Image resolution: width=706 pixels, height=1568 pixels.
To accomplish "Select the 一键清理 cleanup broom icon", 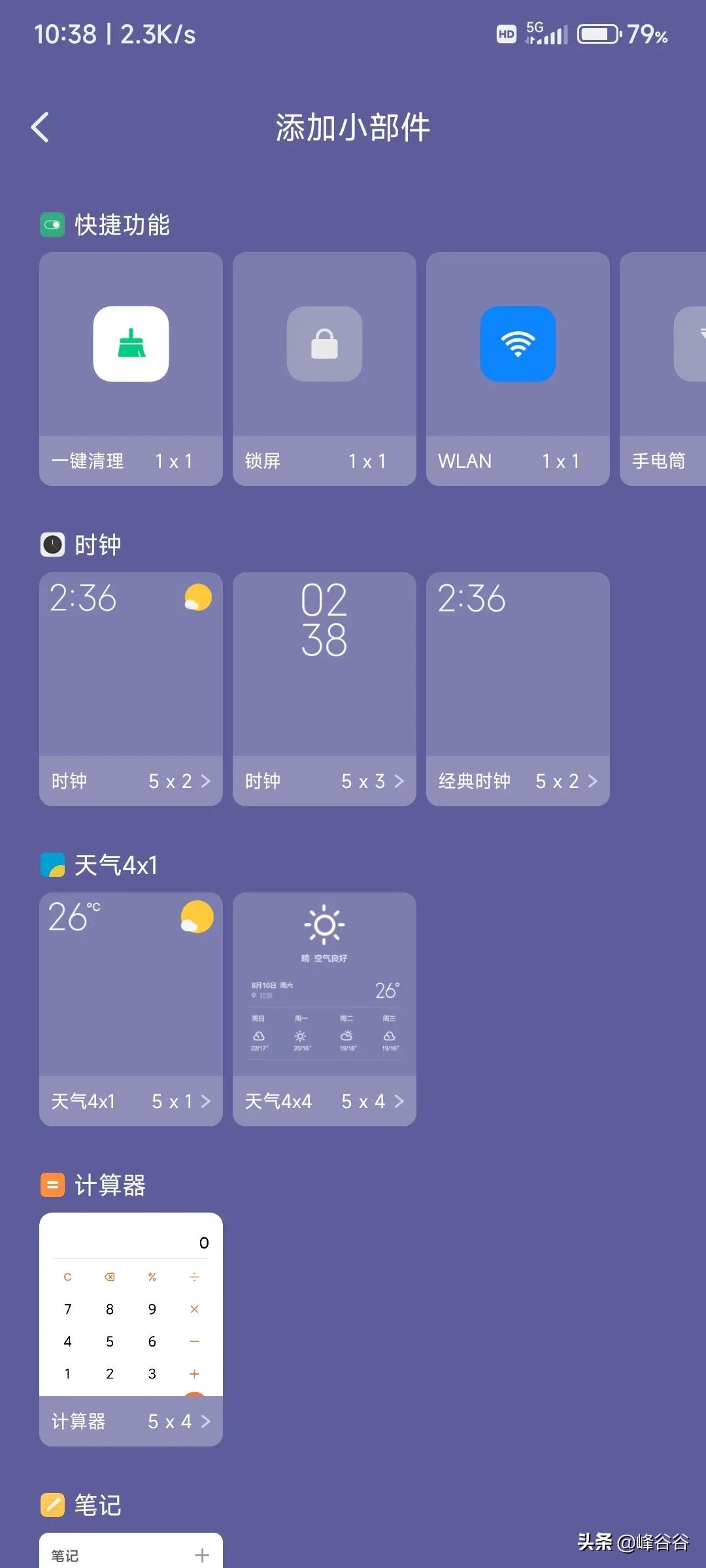I will [x=130, y=344].
